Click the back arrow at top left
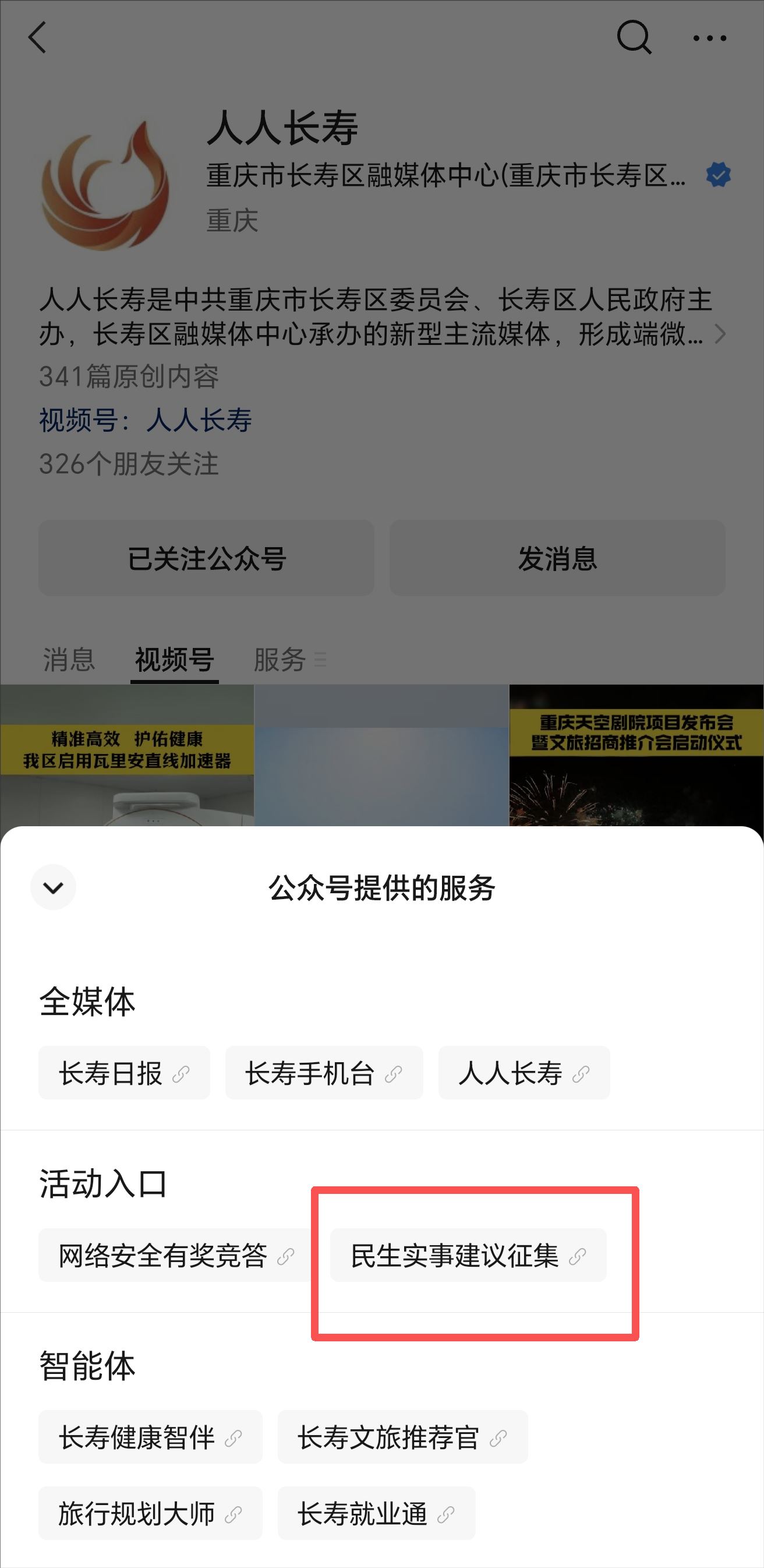Screen dimensions: 764x1568 tap(38, 38)
